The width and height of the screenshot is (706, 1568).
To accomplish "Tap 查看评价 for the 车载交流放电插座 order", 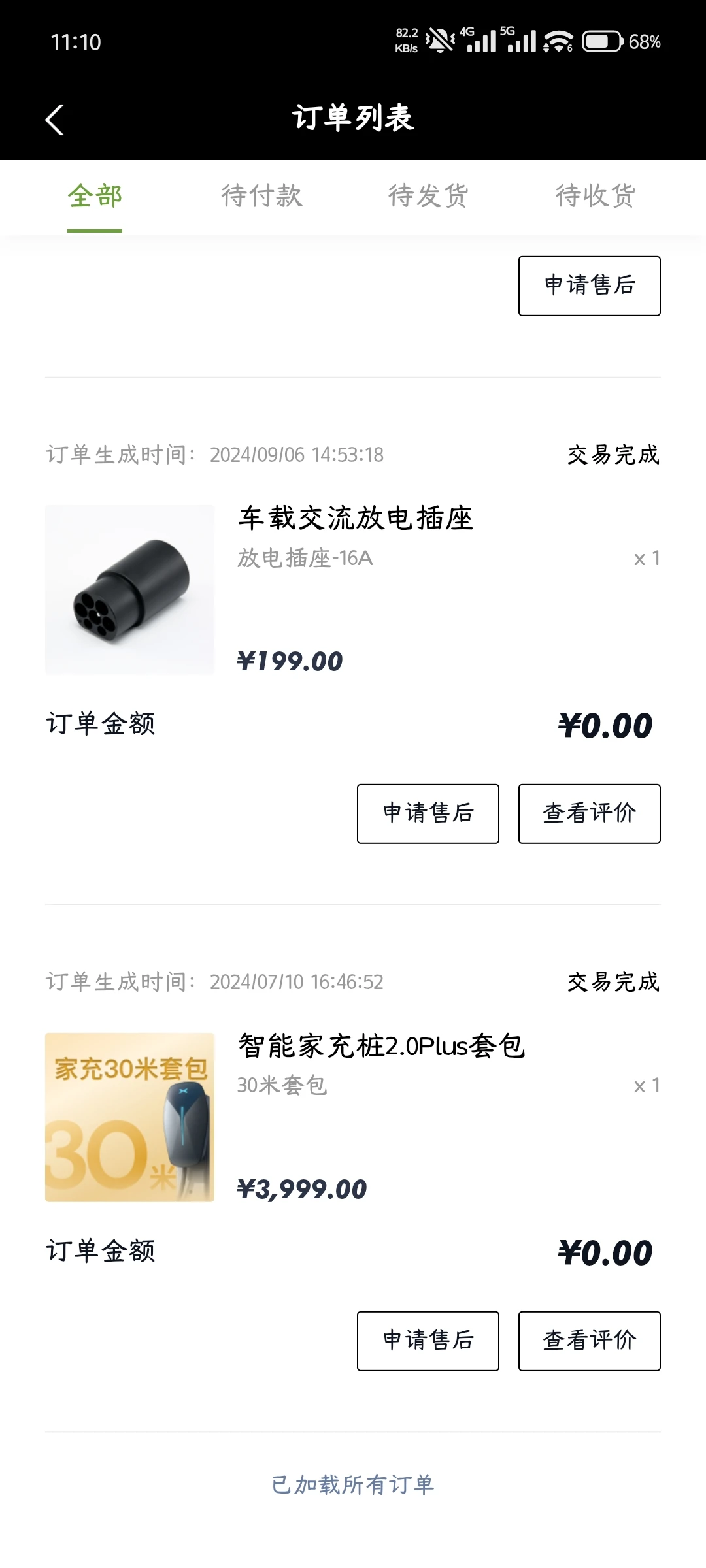I will pos(589,813).
